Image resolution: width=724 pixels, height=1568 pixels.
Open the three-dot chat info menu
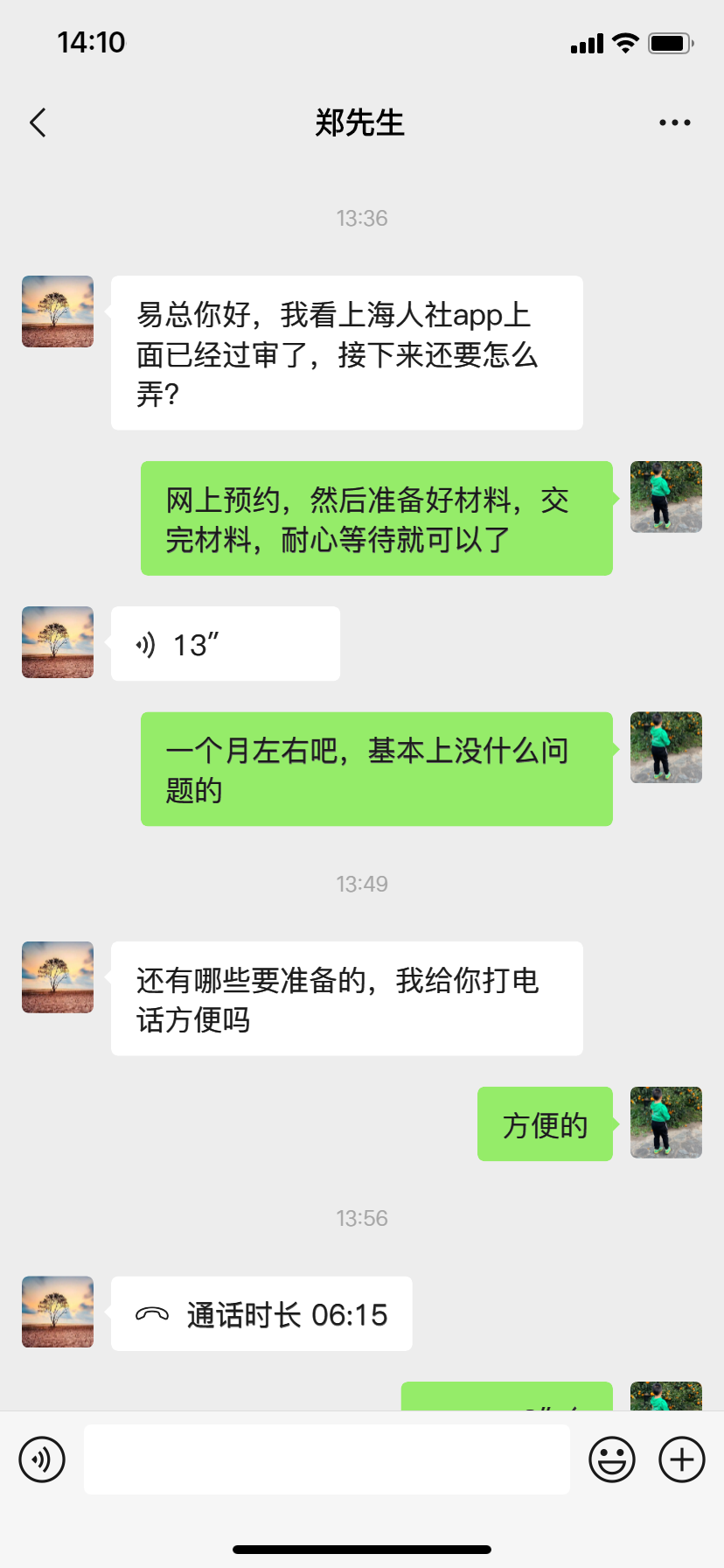[x=674, y=123]
